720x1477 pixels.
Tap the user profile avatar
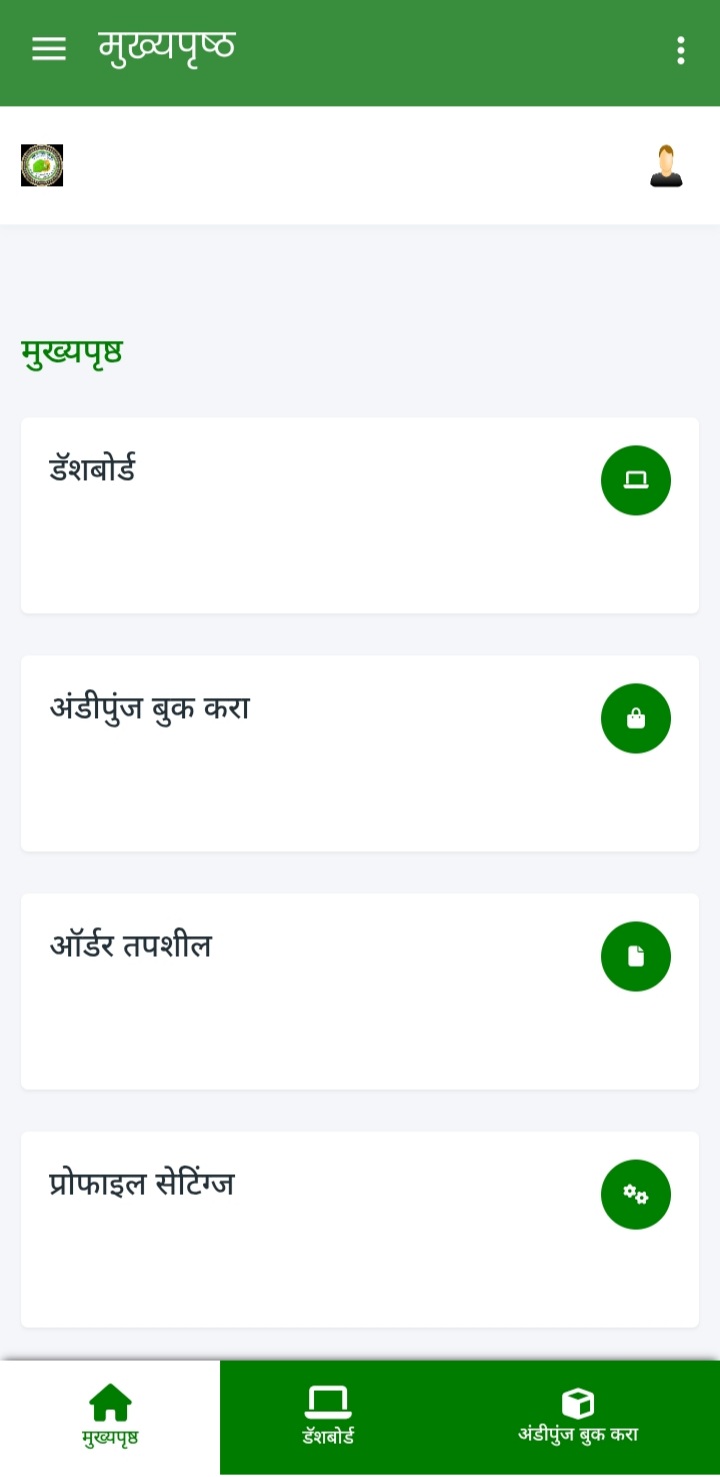pos(665,166)
